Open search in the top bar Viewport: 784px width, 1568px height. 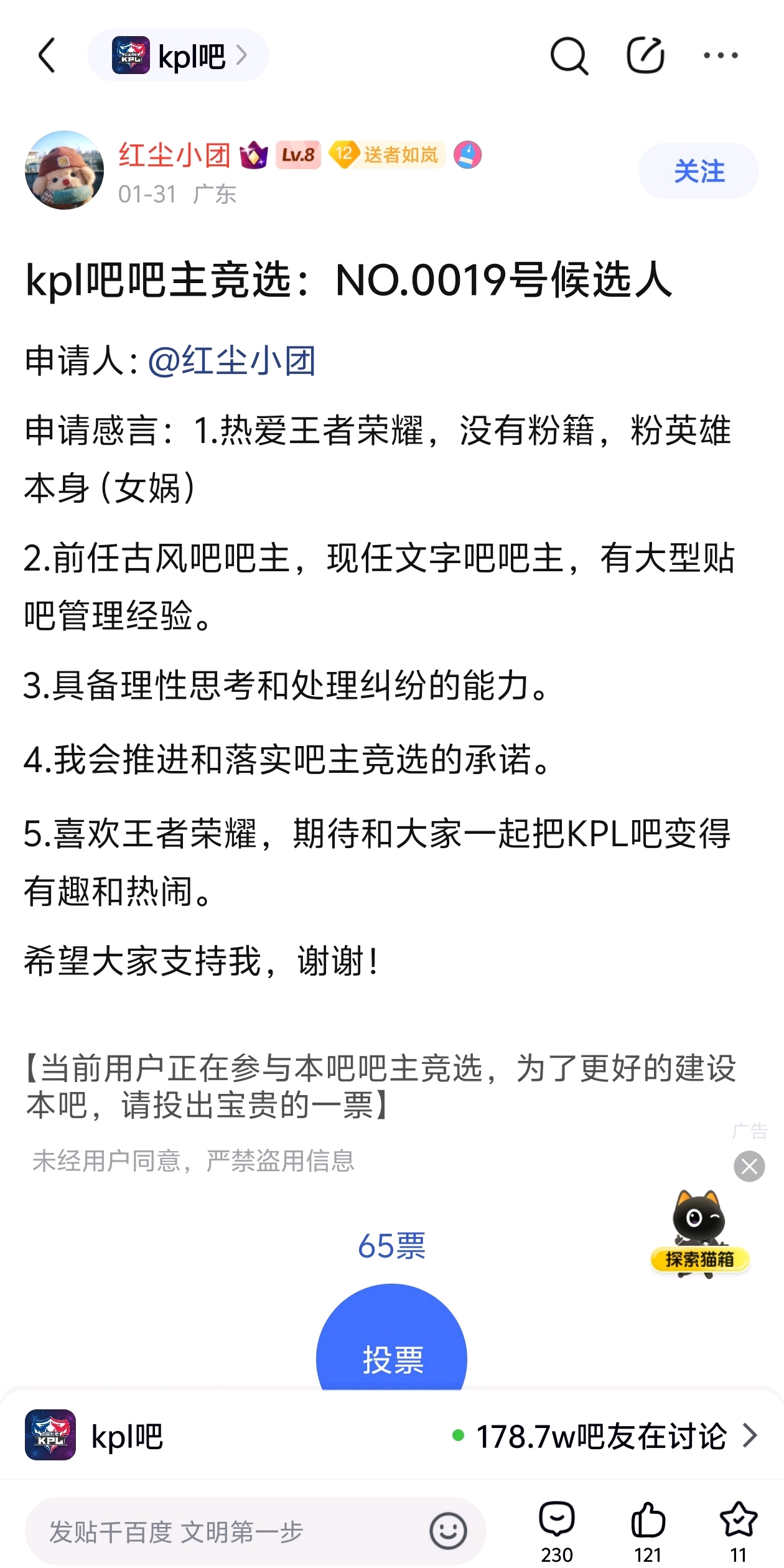point(569,56)
